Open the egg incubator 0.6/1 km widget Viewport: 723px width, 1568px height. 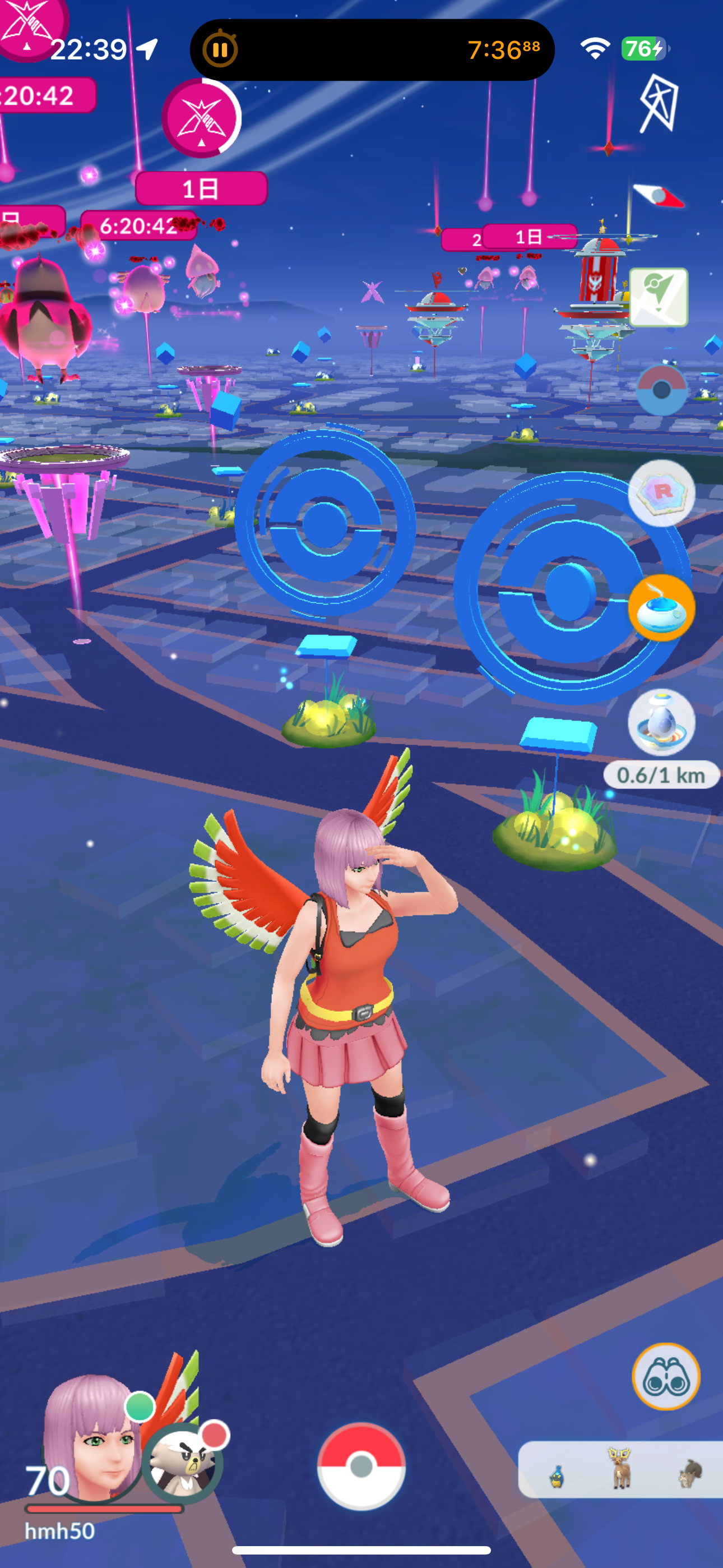point(661,723)
